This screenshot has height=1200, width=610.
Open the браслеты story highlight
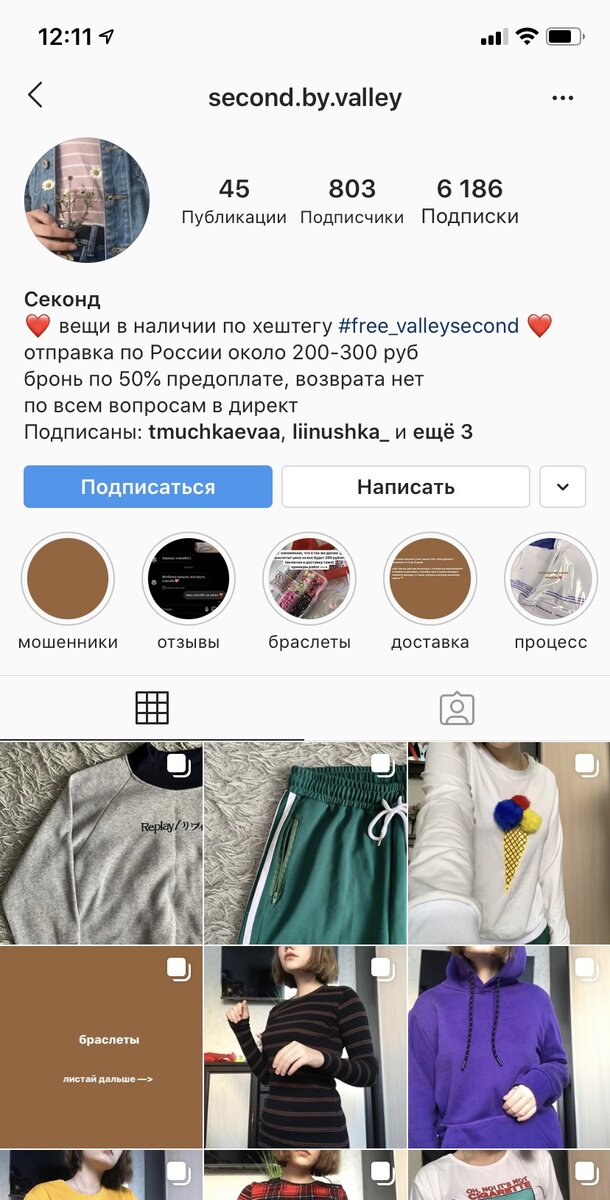(309, 579)
